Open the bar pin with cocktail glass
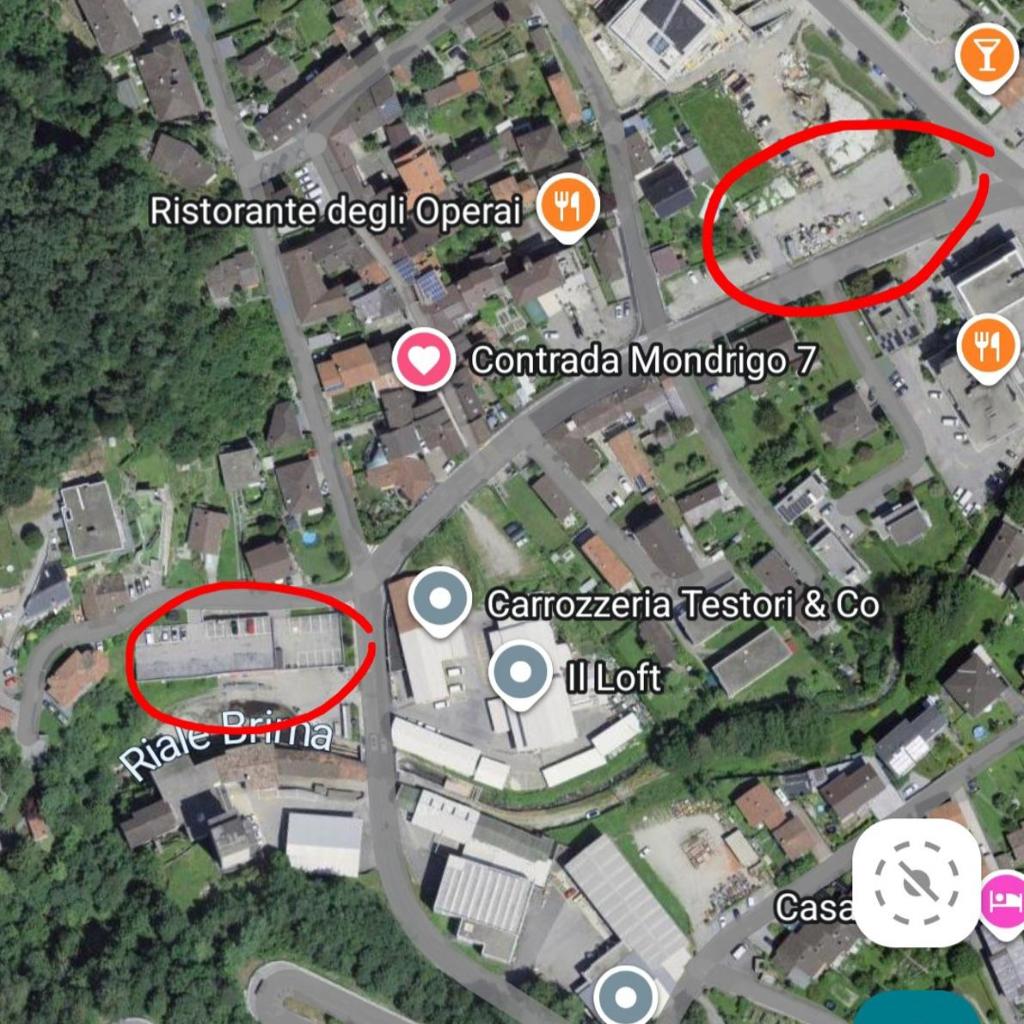Screen dimensions: 1024x1024 tap(987, 57)
